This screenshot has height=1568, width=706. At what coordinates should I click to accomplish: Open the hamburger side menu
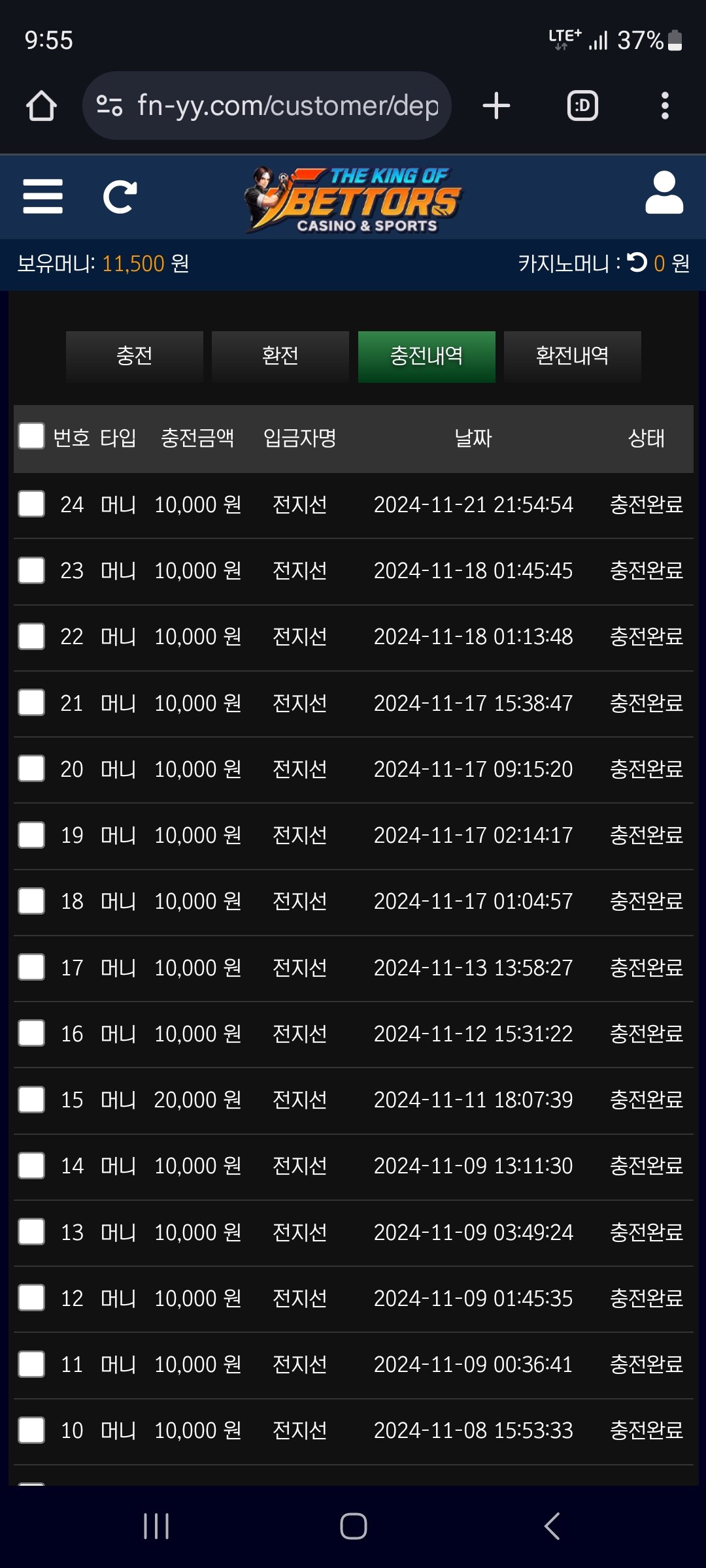pyautogui.click(x=42, y=196)
